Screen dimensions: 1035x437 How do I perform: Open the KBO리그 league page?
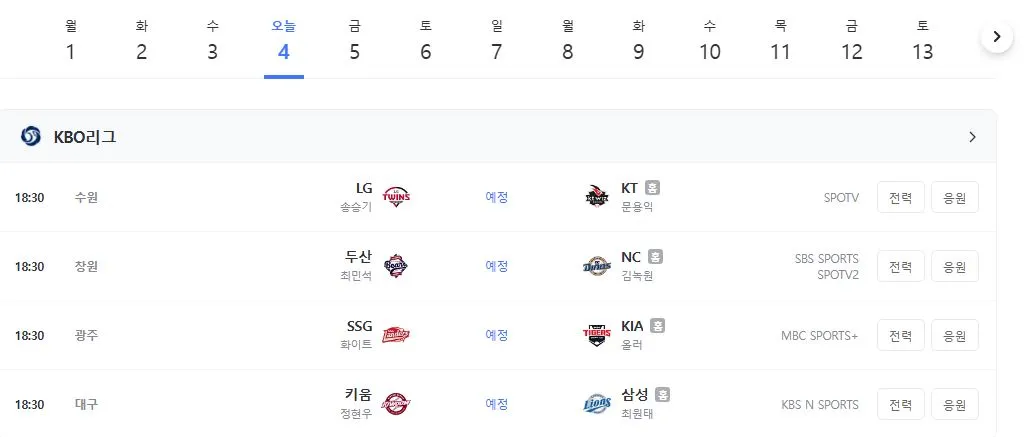tap(498, 137)
